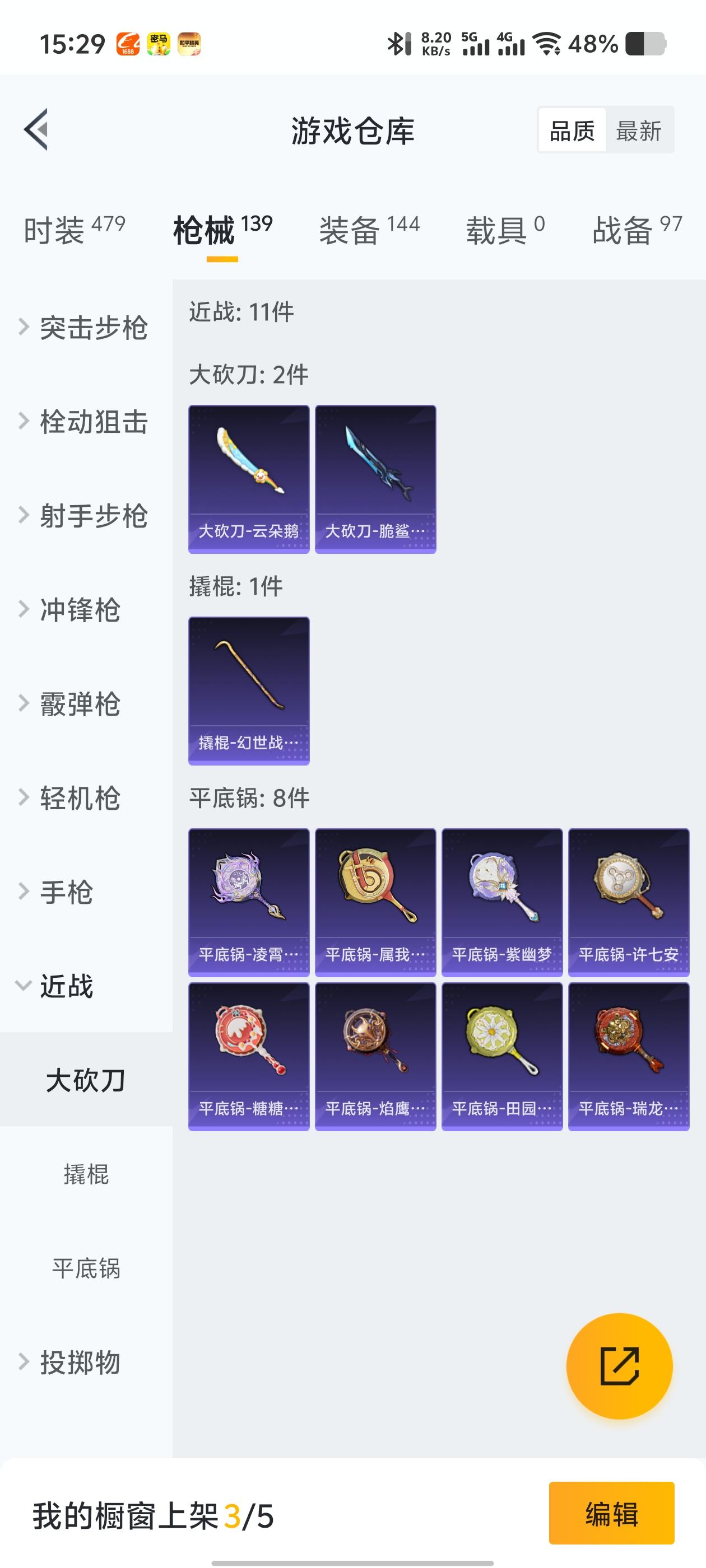Open the 载具 tab
Viewport: 706px width, 1568px height.
pos(505,230)
